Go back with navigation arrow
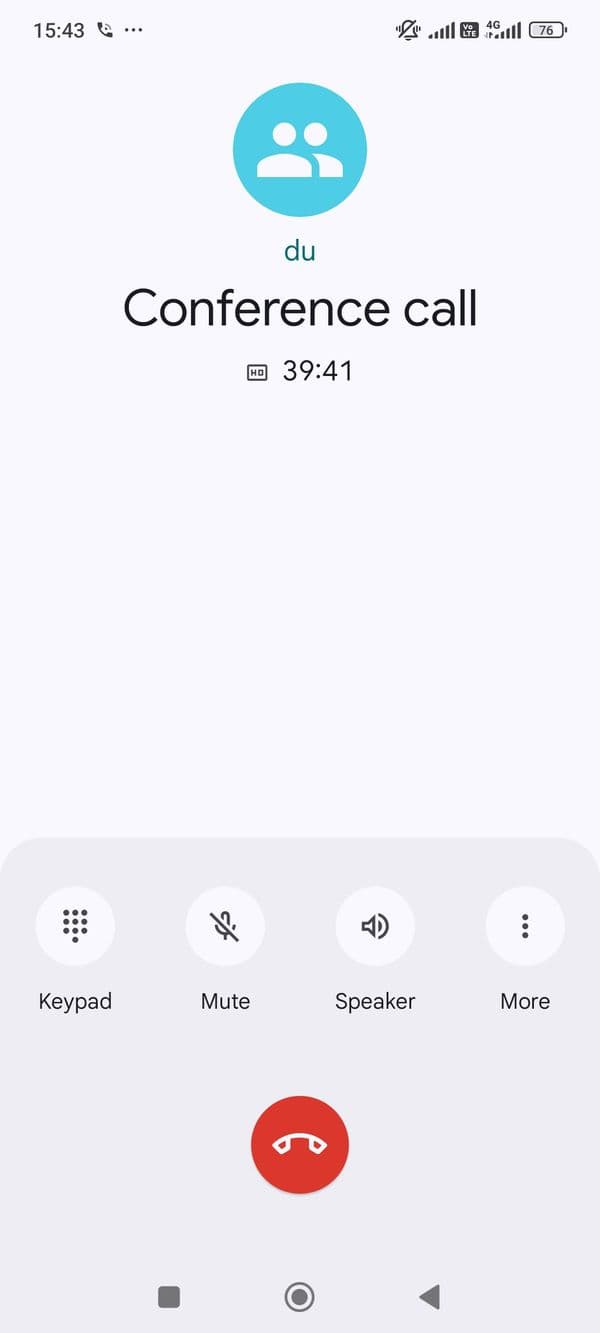This screenshot has width=600, height=1333. click(x=430, y=1297)
